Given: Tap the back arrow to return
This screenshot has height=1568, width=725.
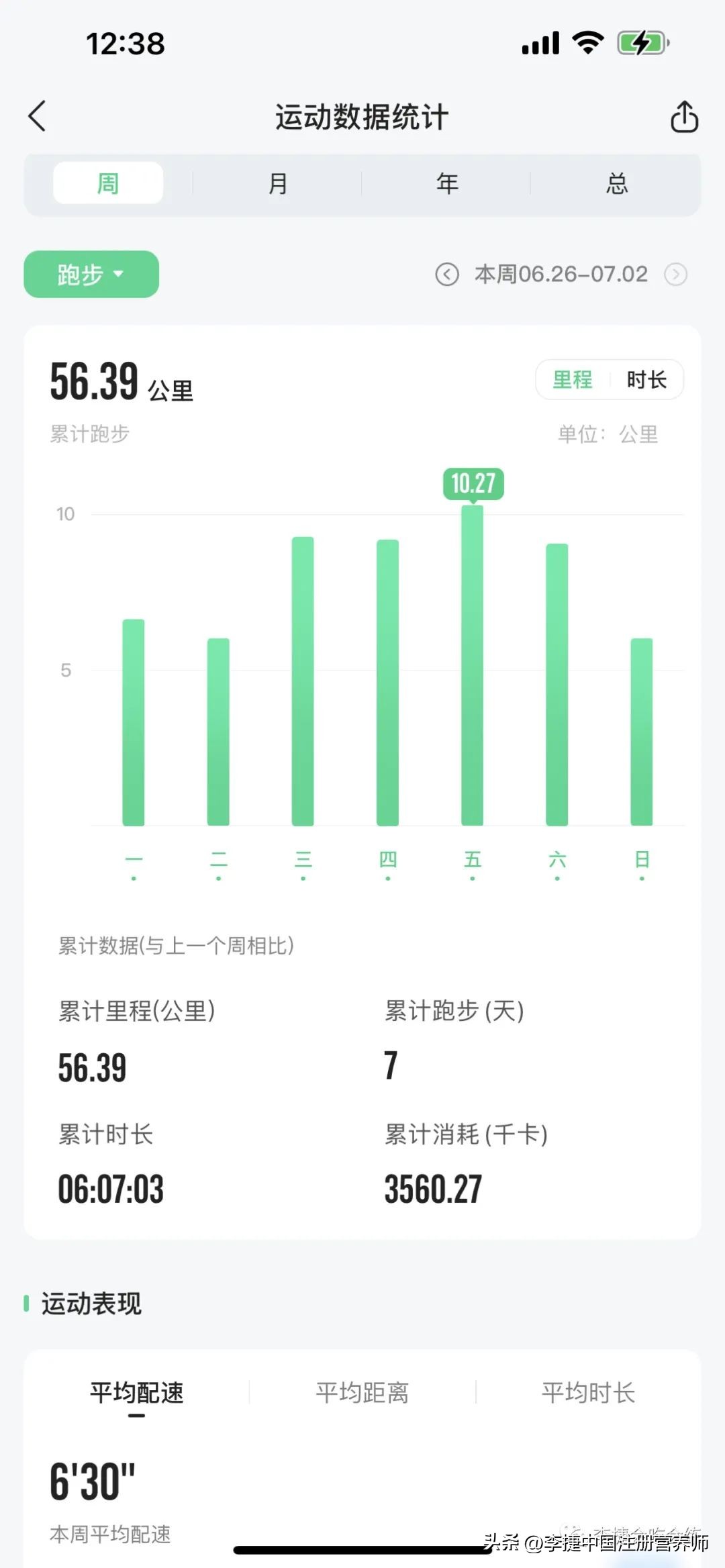Looking at the screenshot, I should pos(37,115).
